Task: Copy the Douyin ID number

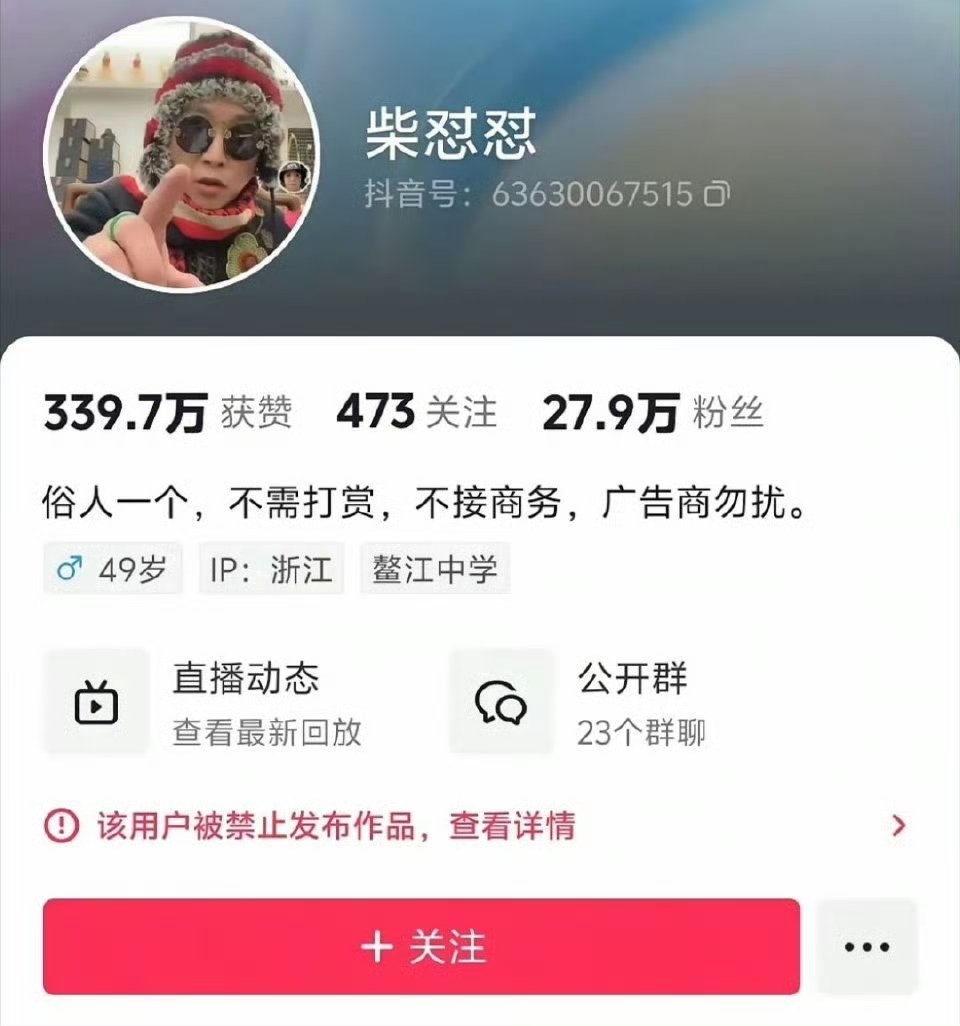Action: point(716,193)
